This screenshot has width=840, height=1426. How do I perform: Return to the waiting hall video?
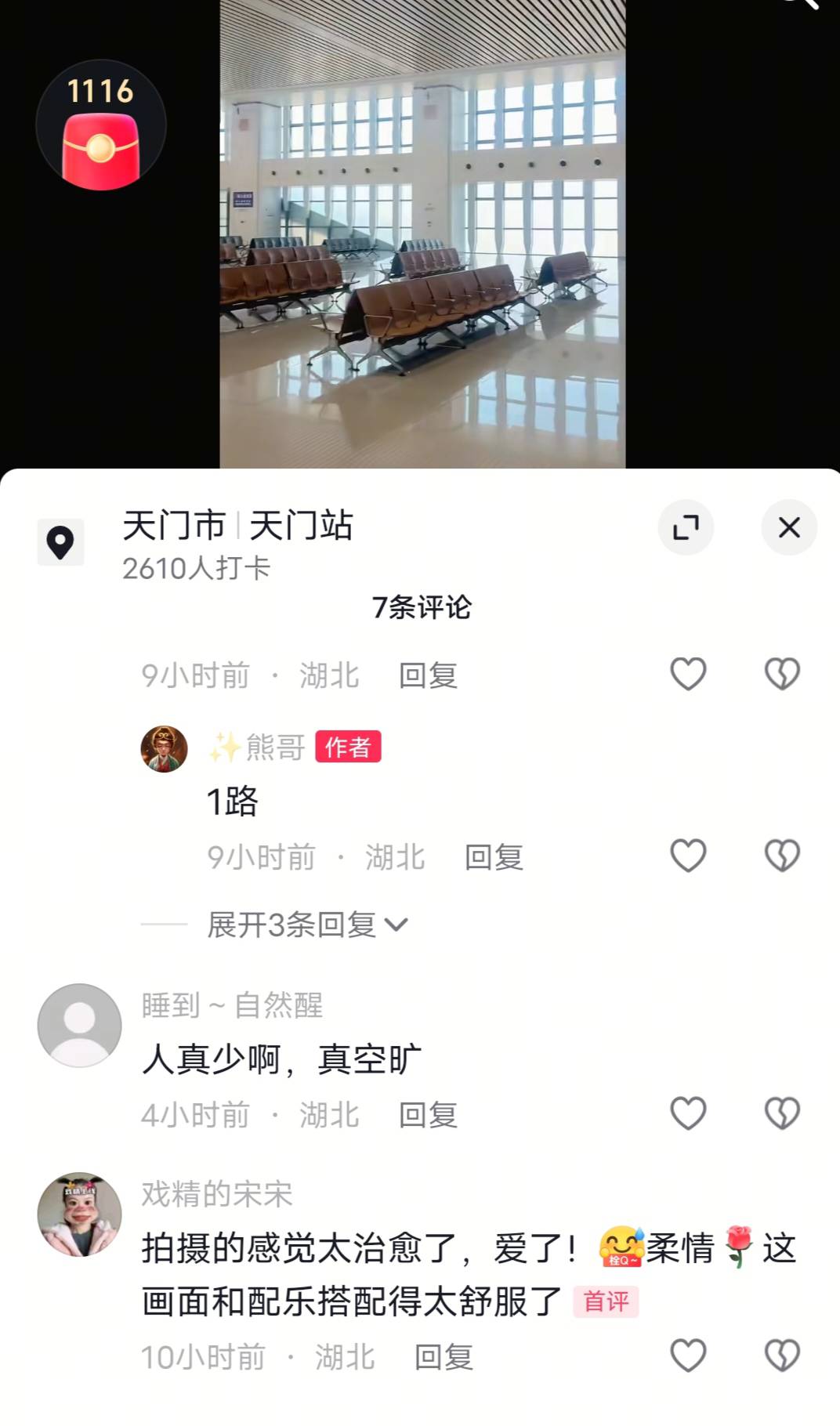[x=422, y=235]
